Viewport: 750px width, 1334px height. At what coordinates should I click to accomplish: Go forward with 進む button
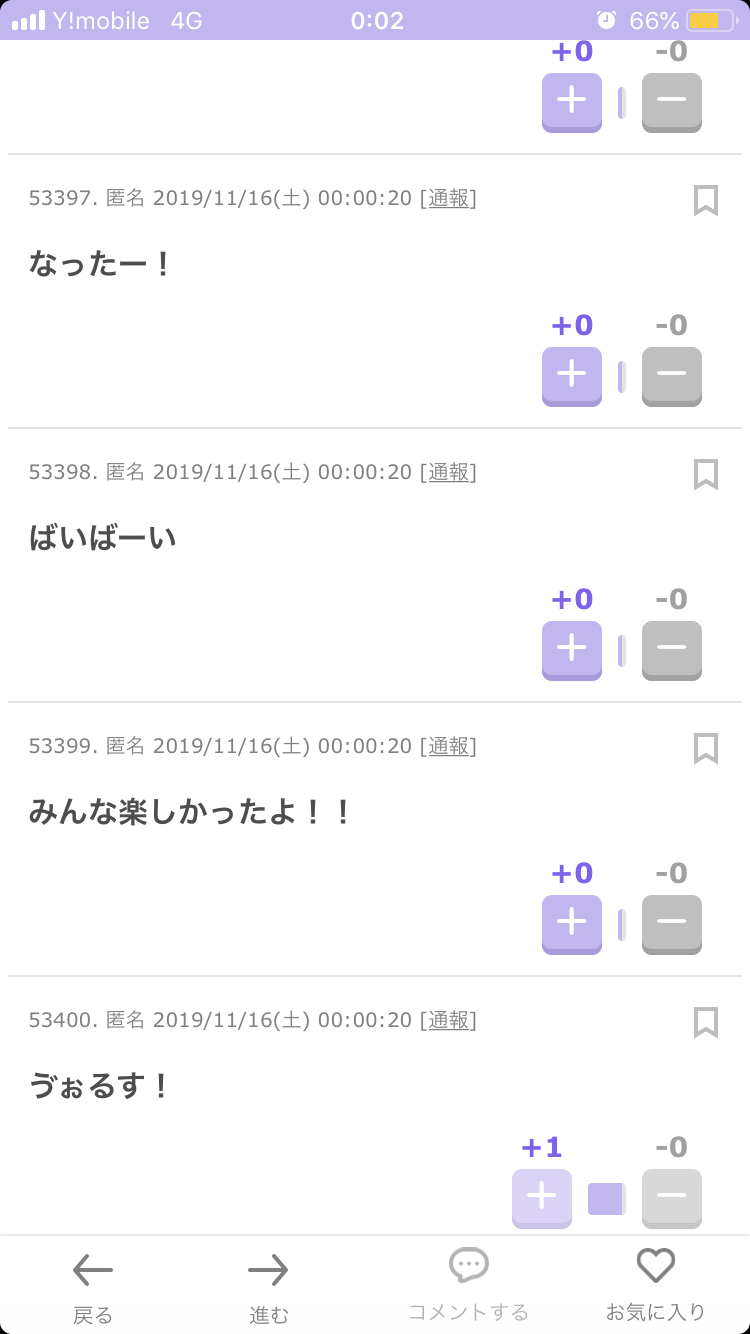268,1287
